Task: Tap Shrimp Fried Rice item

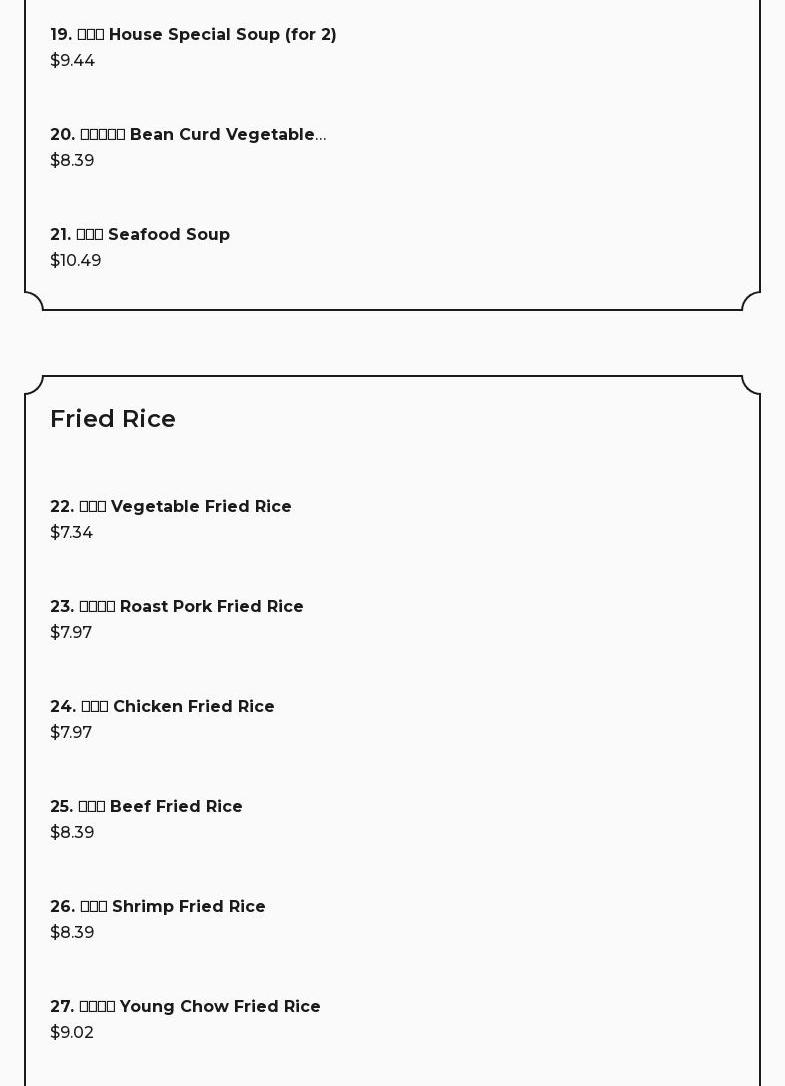Action: coord(158,907)
